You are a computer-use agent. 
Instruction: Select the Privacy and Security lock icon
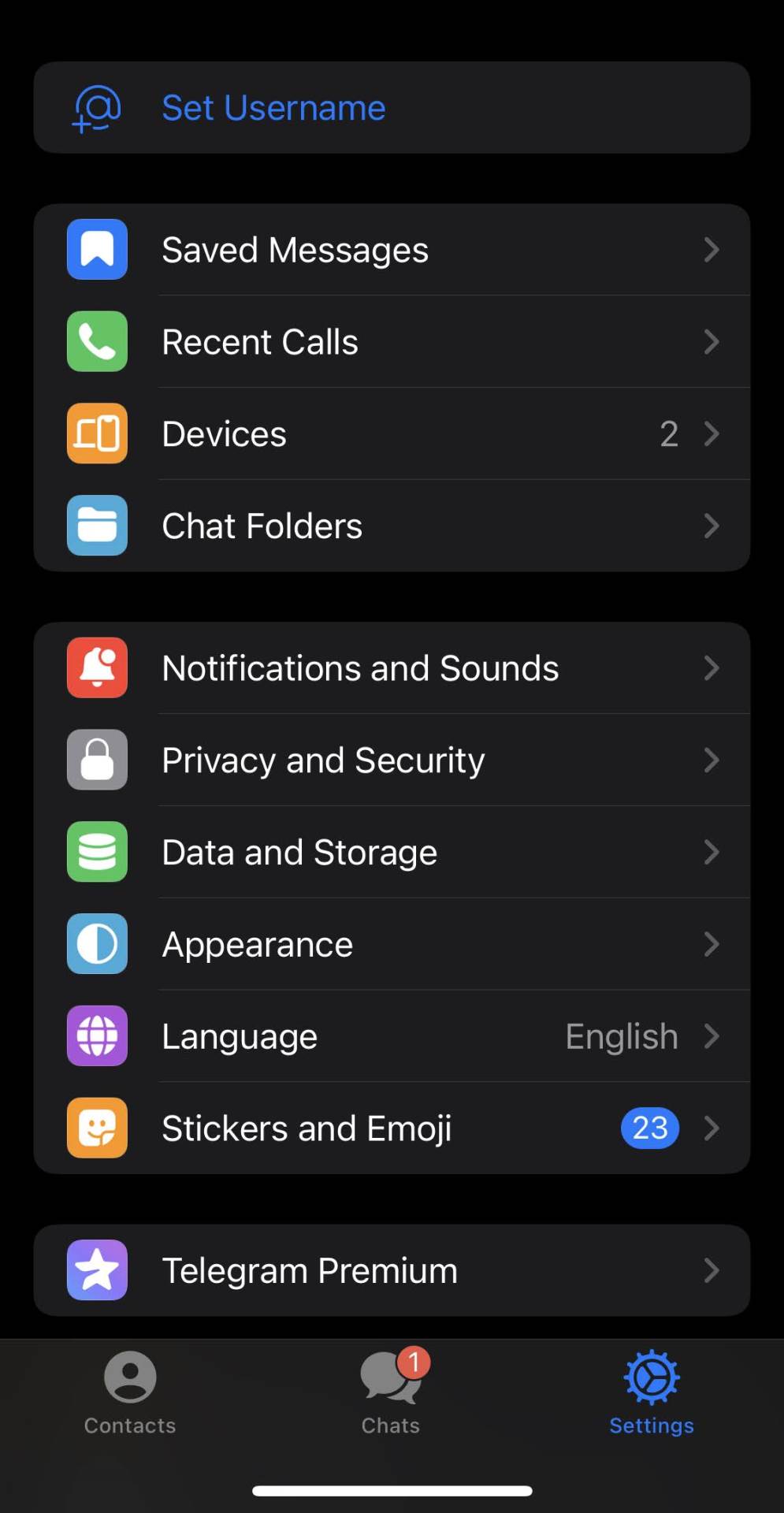click(96, 760)
